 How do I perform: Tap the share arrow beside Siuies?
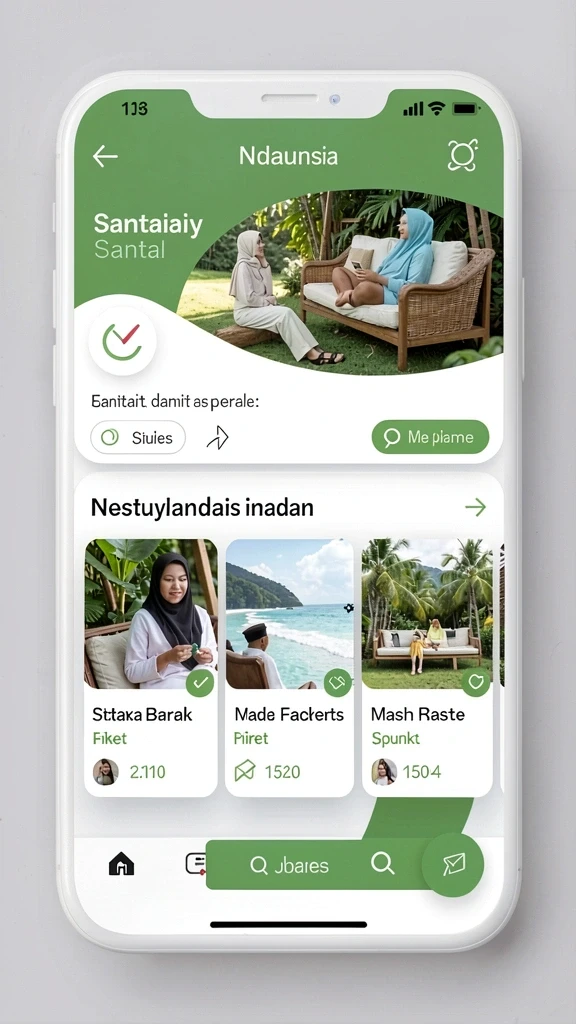pos(217,438)
